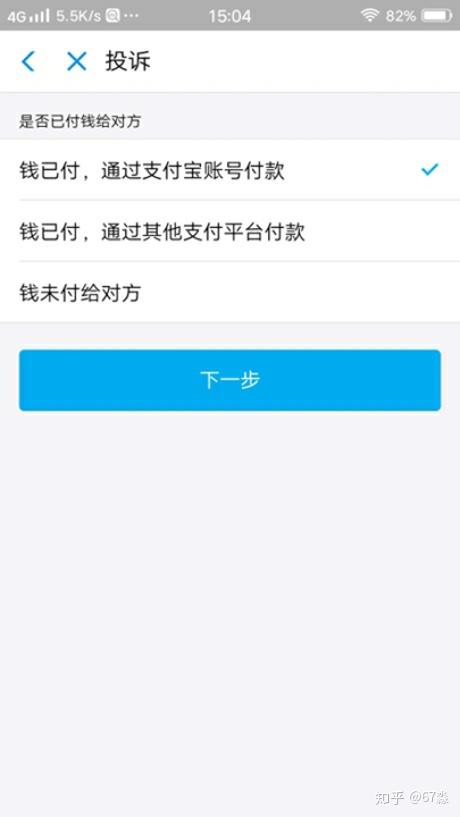Close the 投诉 page with the X
460x817 pixels.
pyautogui.click(x=77, y=61)
